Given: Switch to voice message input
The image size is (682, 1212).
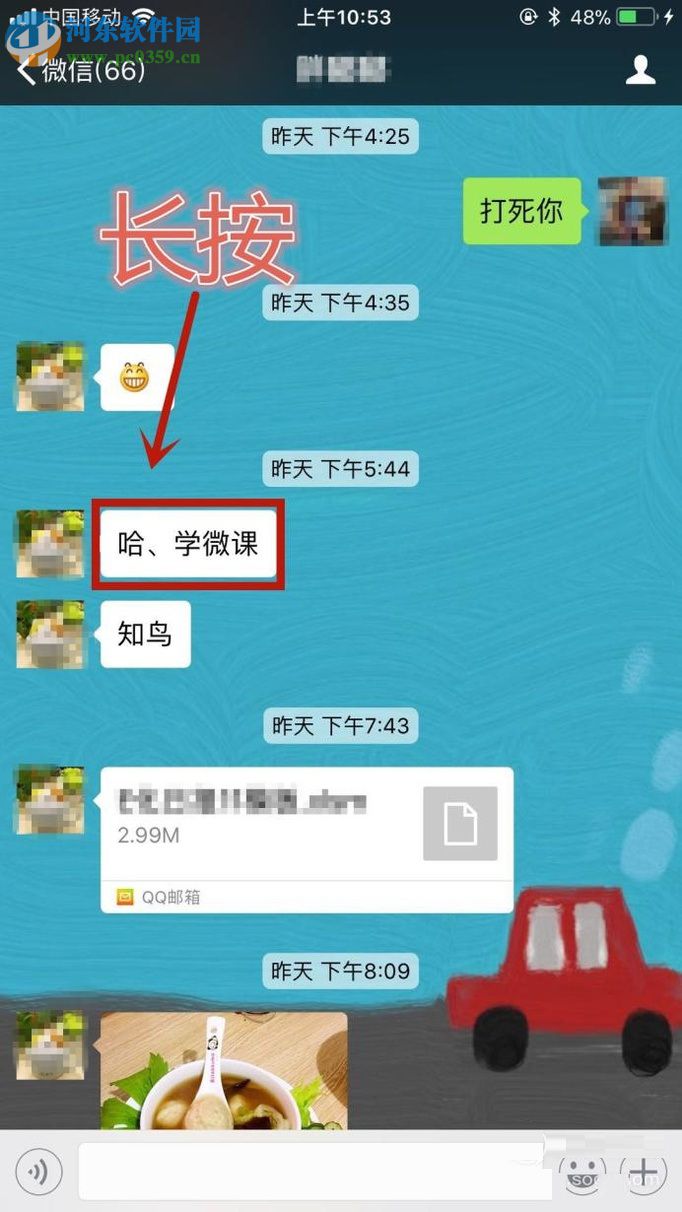Looking at the screenshot, I should click(39, 1171).
